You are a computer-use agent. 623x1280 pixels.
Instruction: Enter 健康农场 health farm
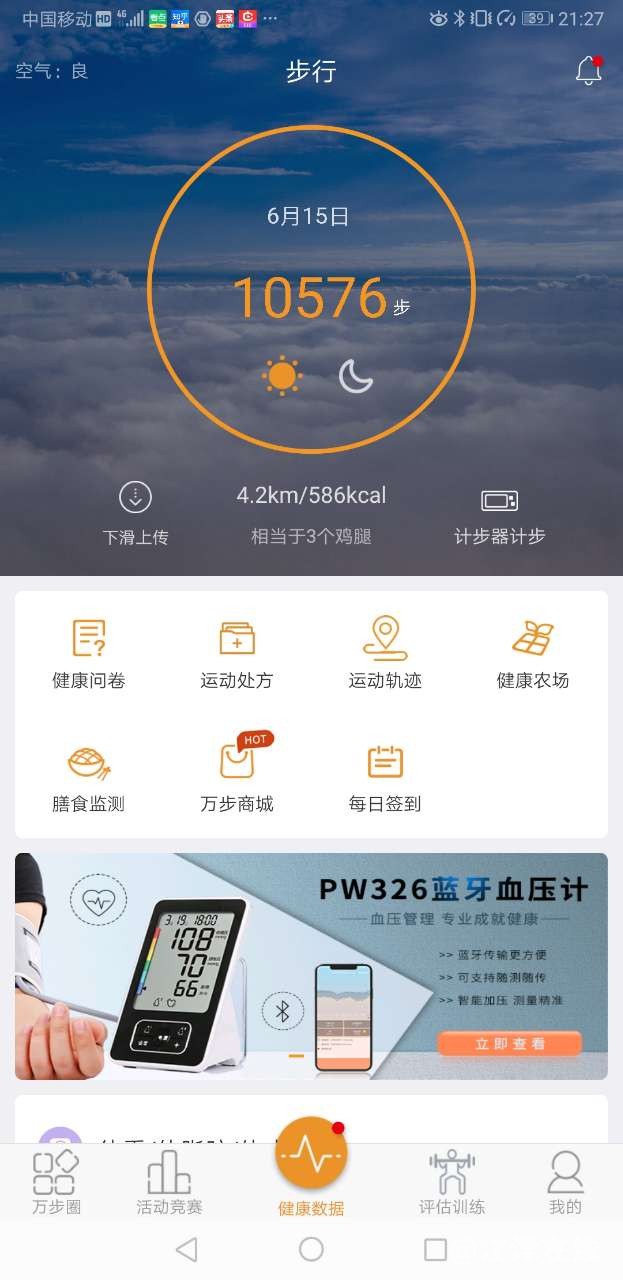click(532, 654)
